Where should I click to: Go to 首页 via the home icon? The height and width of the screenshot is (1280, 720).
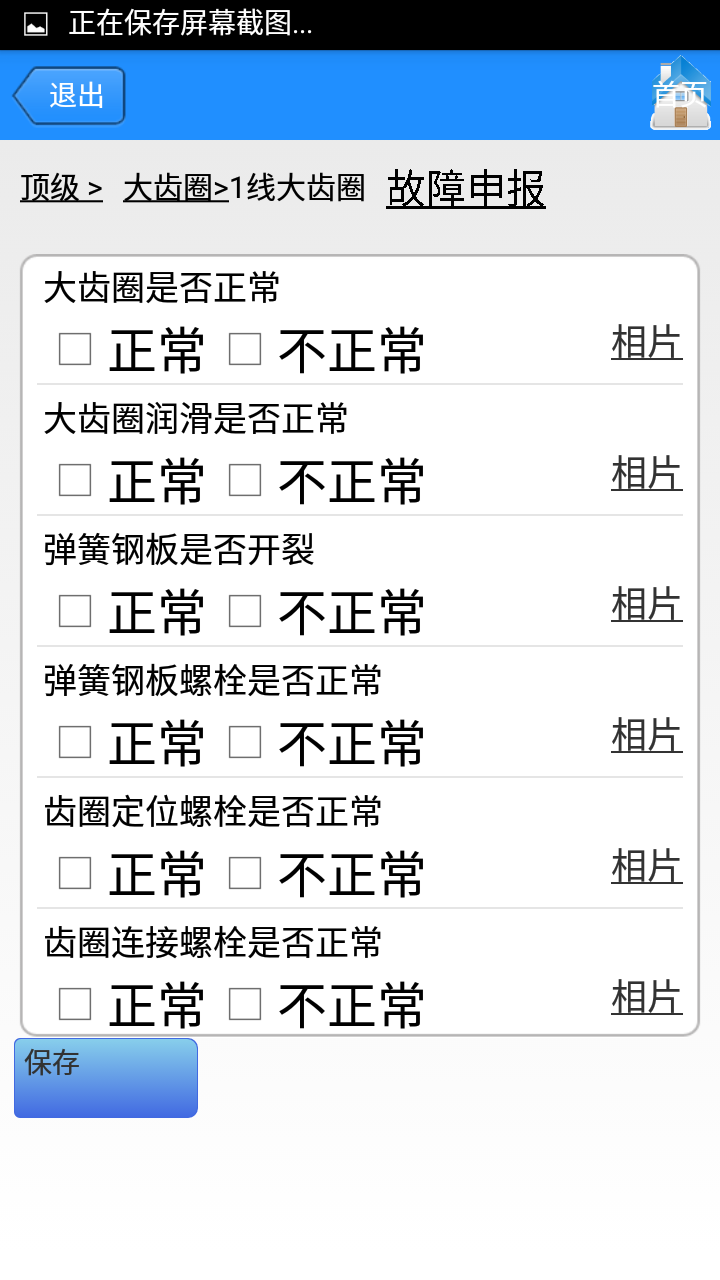[680, 95]
